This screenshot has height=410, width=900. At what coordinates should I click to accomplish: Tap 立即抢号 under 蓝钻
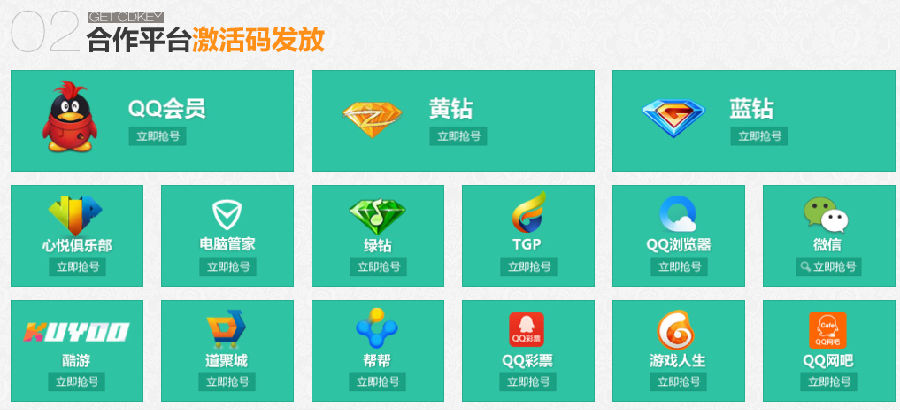(758, 137)
